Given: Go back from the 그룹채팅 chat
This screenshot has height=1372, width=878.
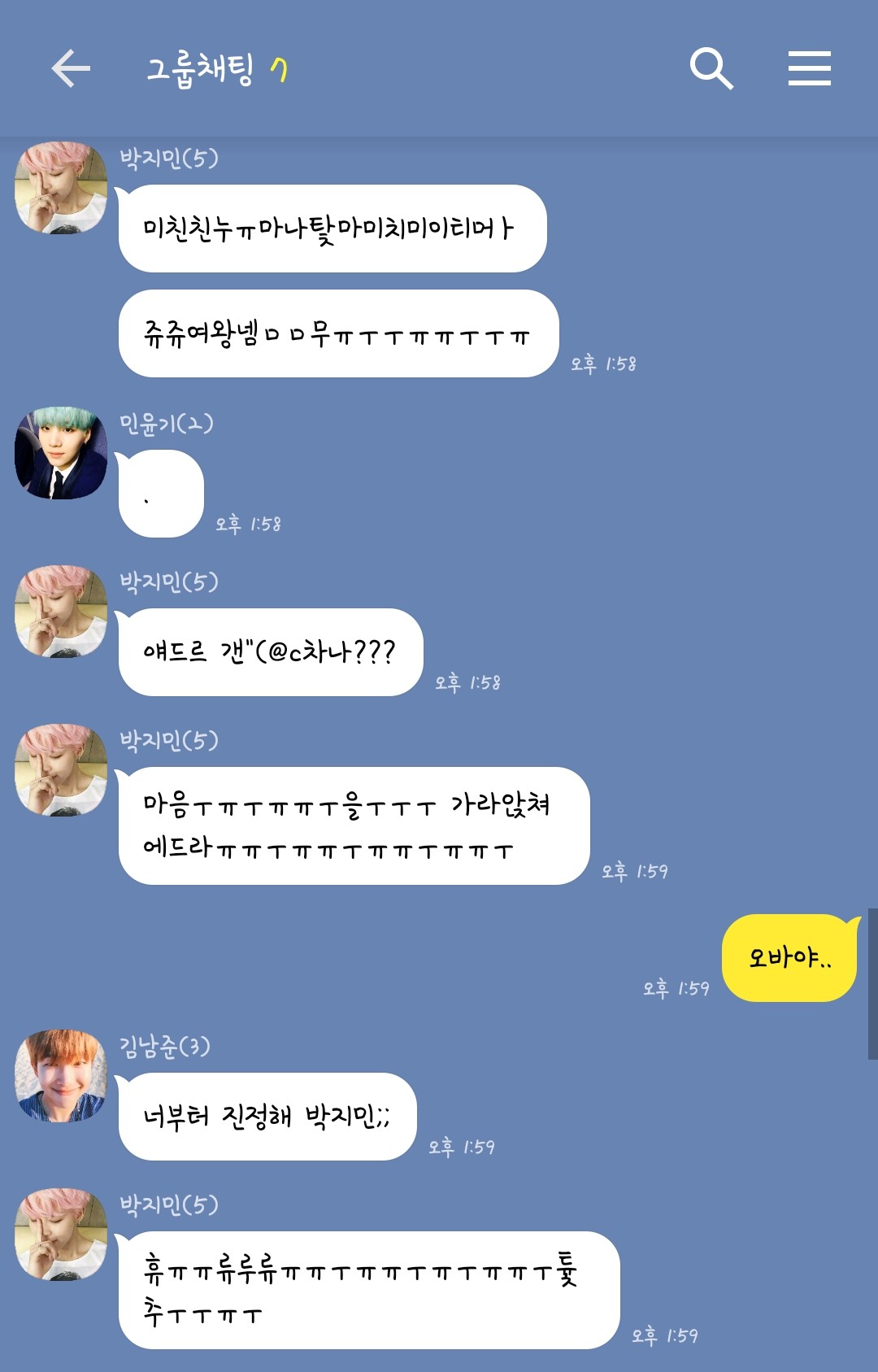Looking at the screenshot, I should [x=71, y=68].
